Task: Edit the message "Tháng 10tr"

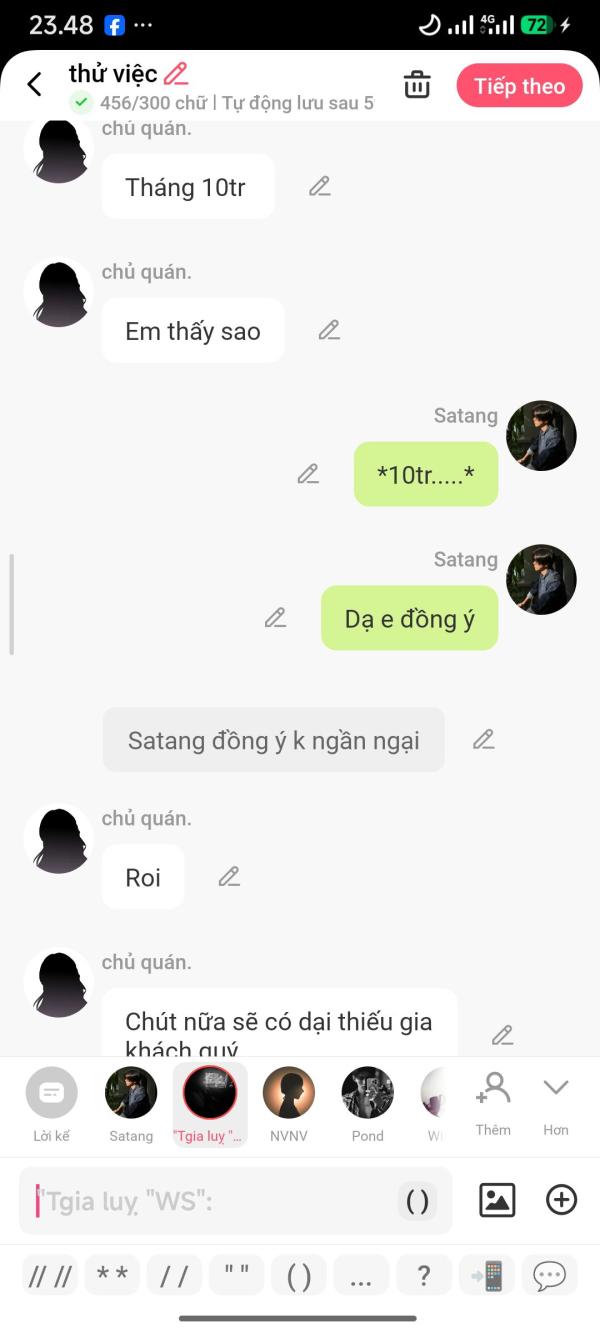Action: 320,186
